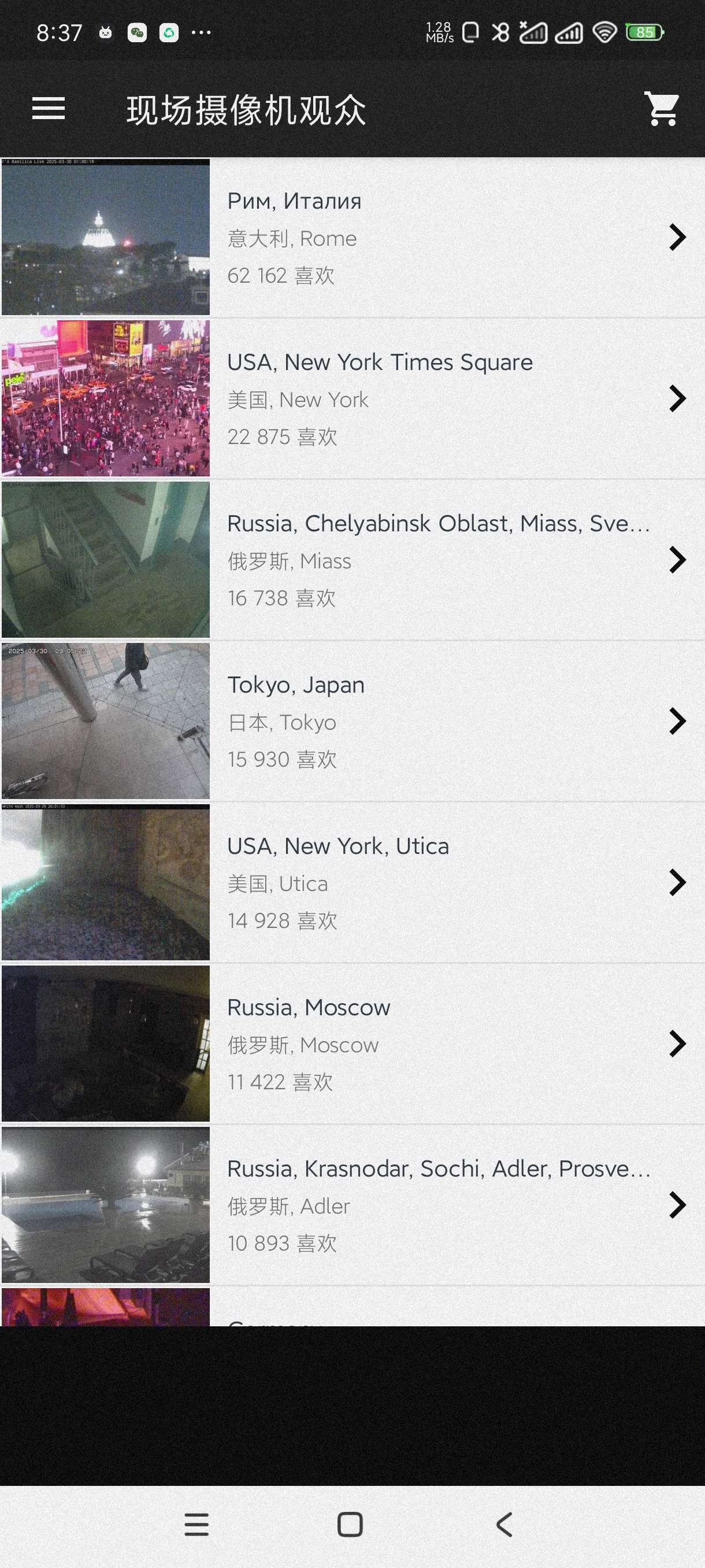The width and height of the screenshot is (705, 1568).
Task: Go back using the system back button
Action: 504,1525
